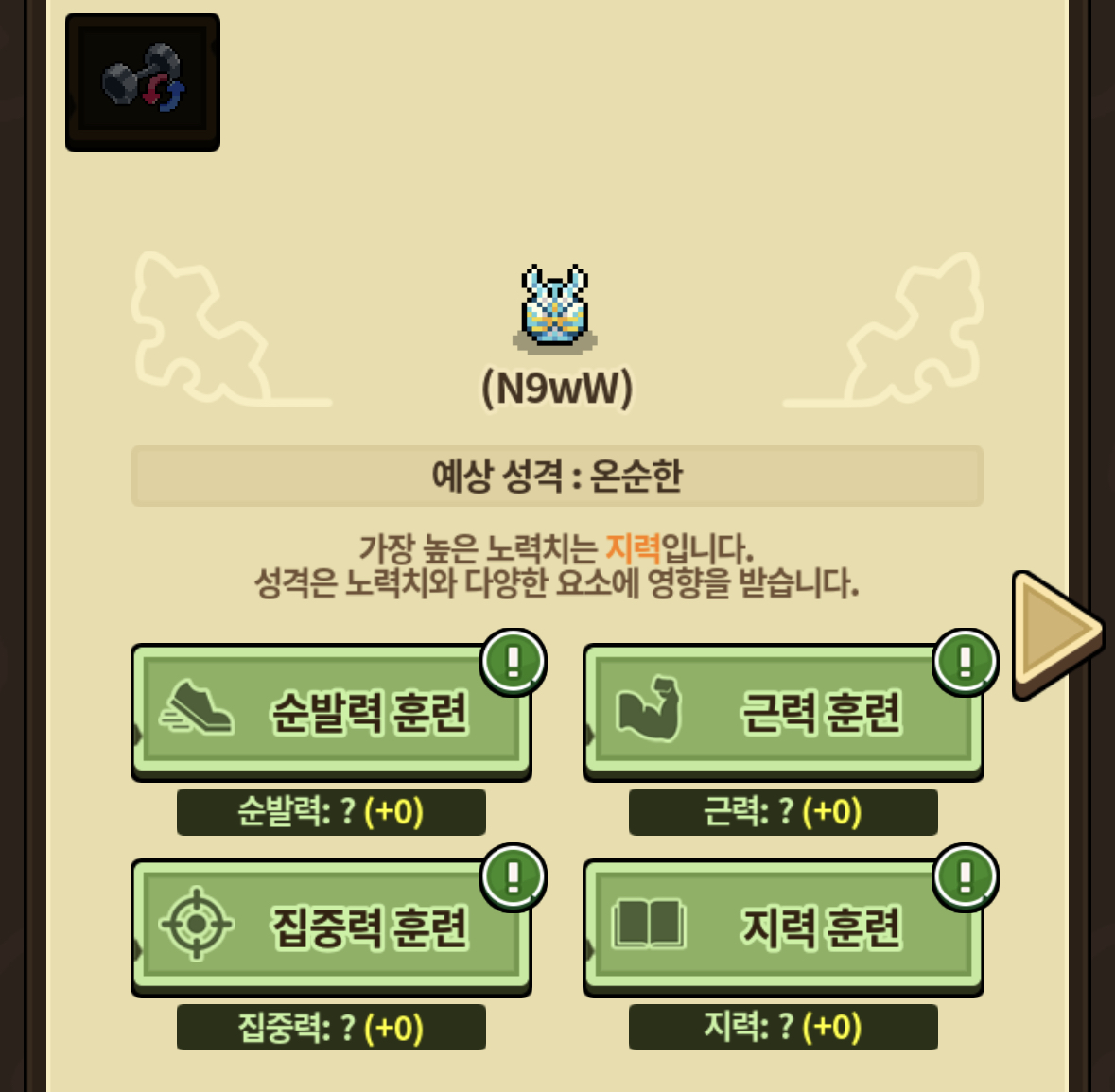Viewport: 1115px width, 1092px height.
Task: Open exclamation badge on 지력 훈련
Action: click(x=965, y=877)
